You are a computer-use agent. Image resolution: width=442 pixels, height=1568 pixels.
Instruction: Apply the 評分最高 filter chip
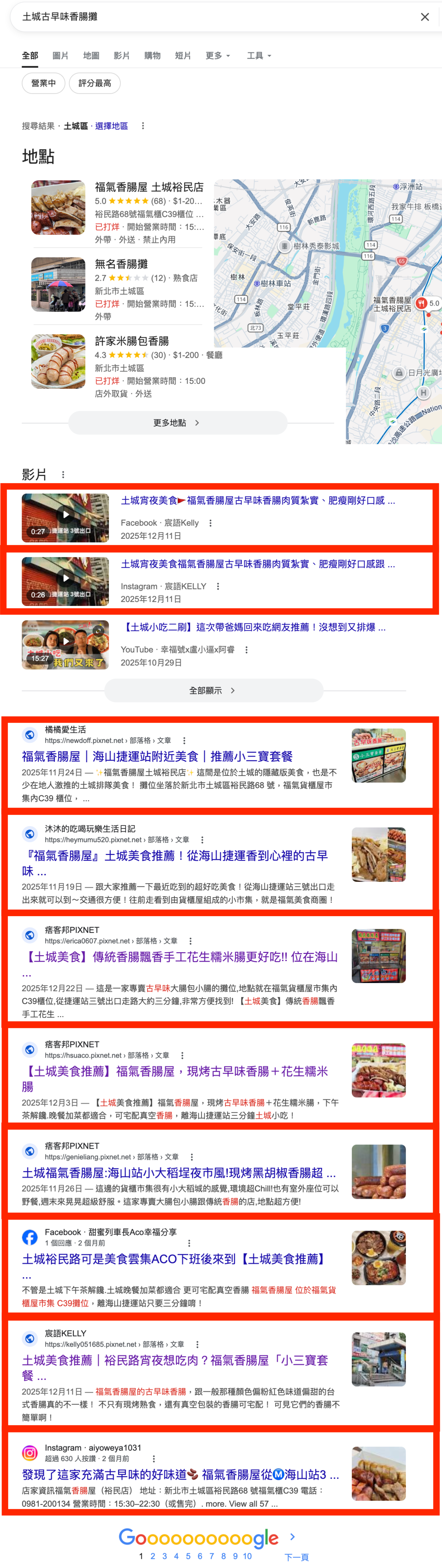coord(94,84)
